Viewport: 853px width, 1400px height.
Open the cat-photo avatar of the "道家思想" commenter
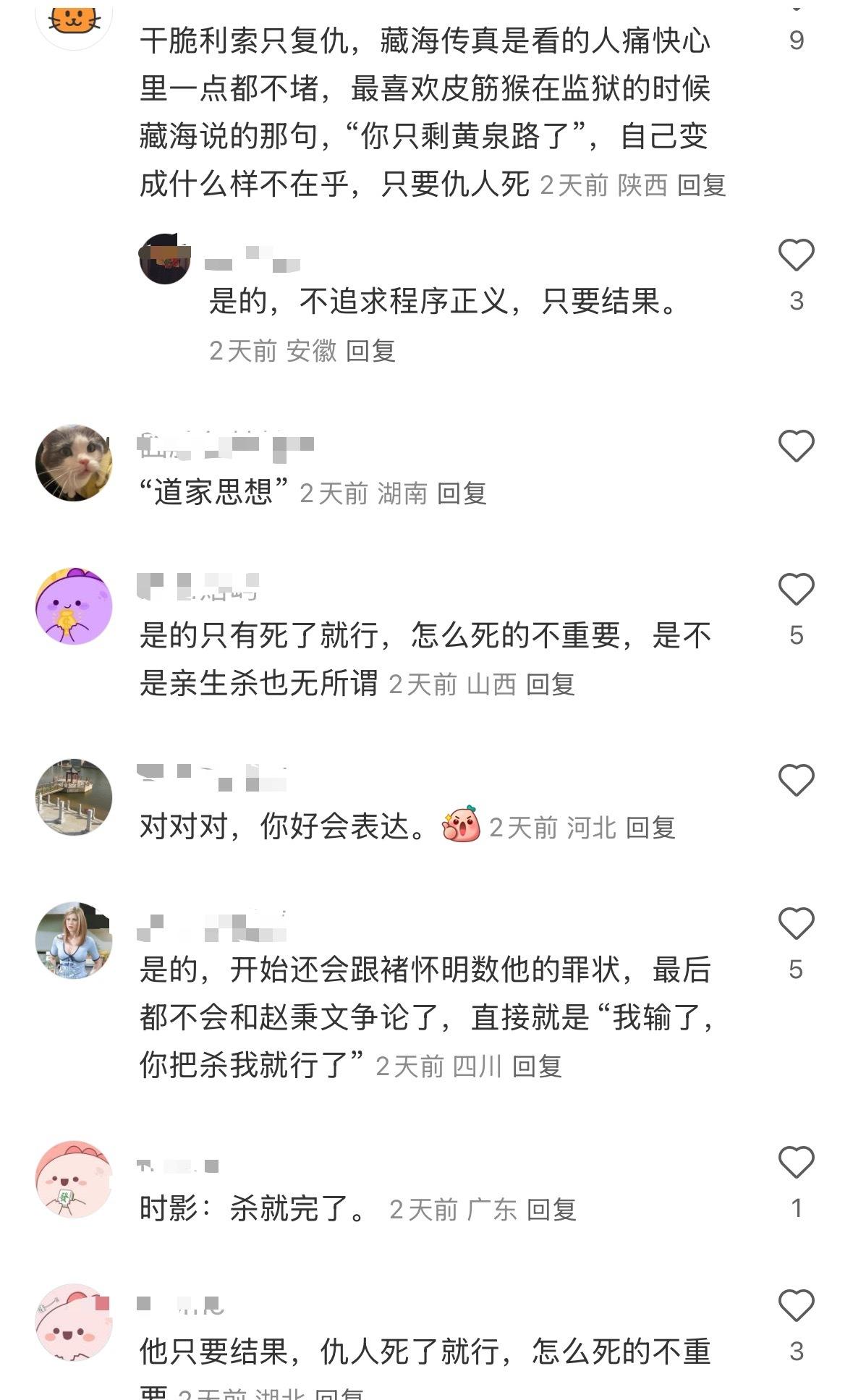[74, 463]
